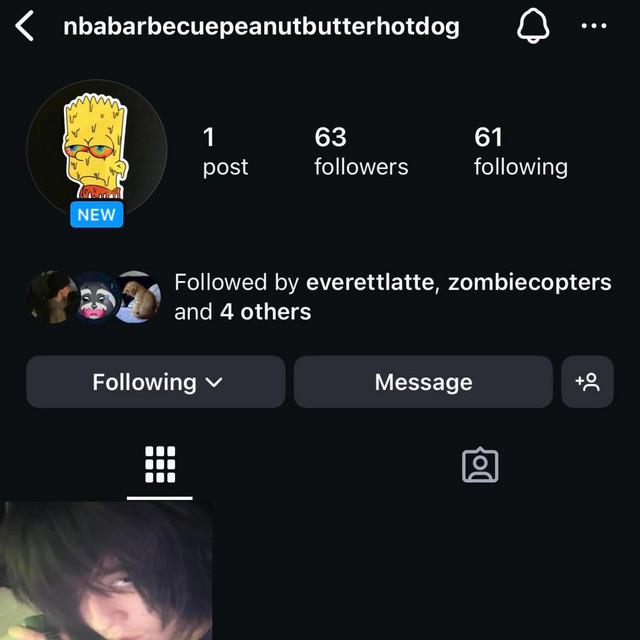Open the mutual followers everyone list

click(392, 297)
